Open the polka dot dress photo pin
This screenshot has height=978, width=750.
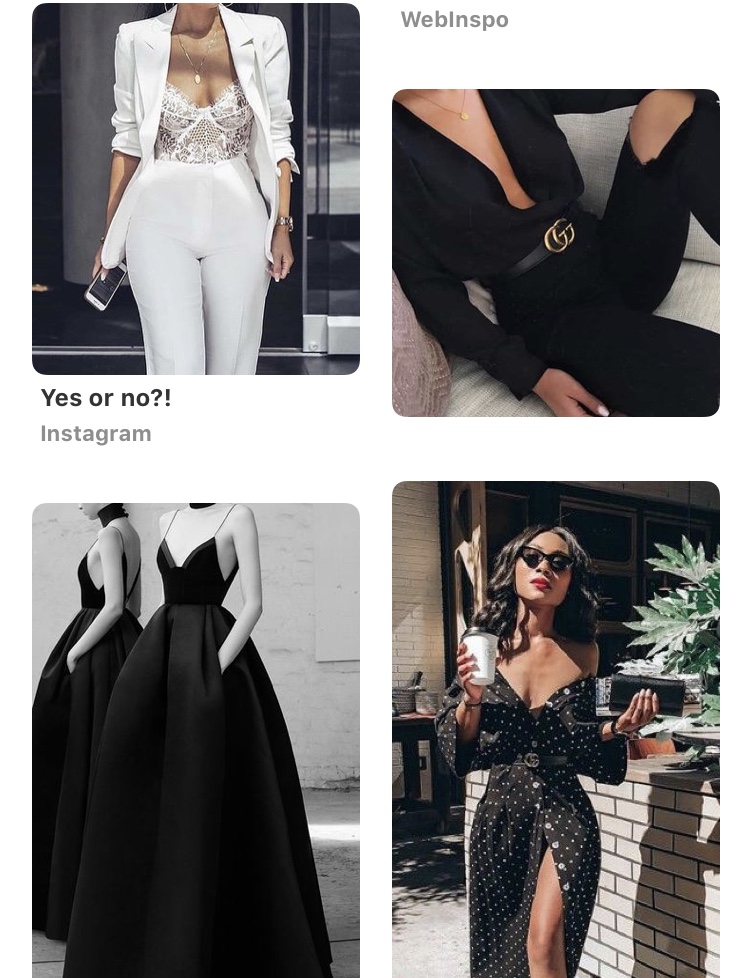[x=555, y=730]
